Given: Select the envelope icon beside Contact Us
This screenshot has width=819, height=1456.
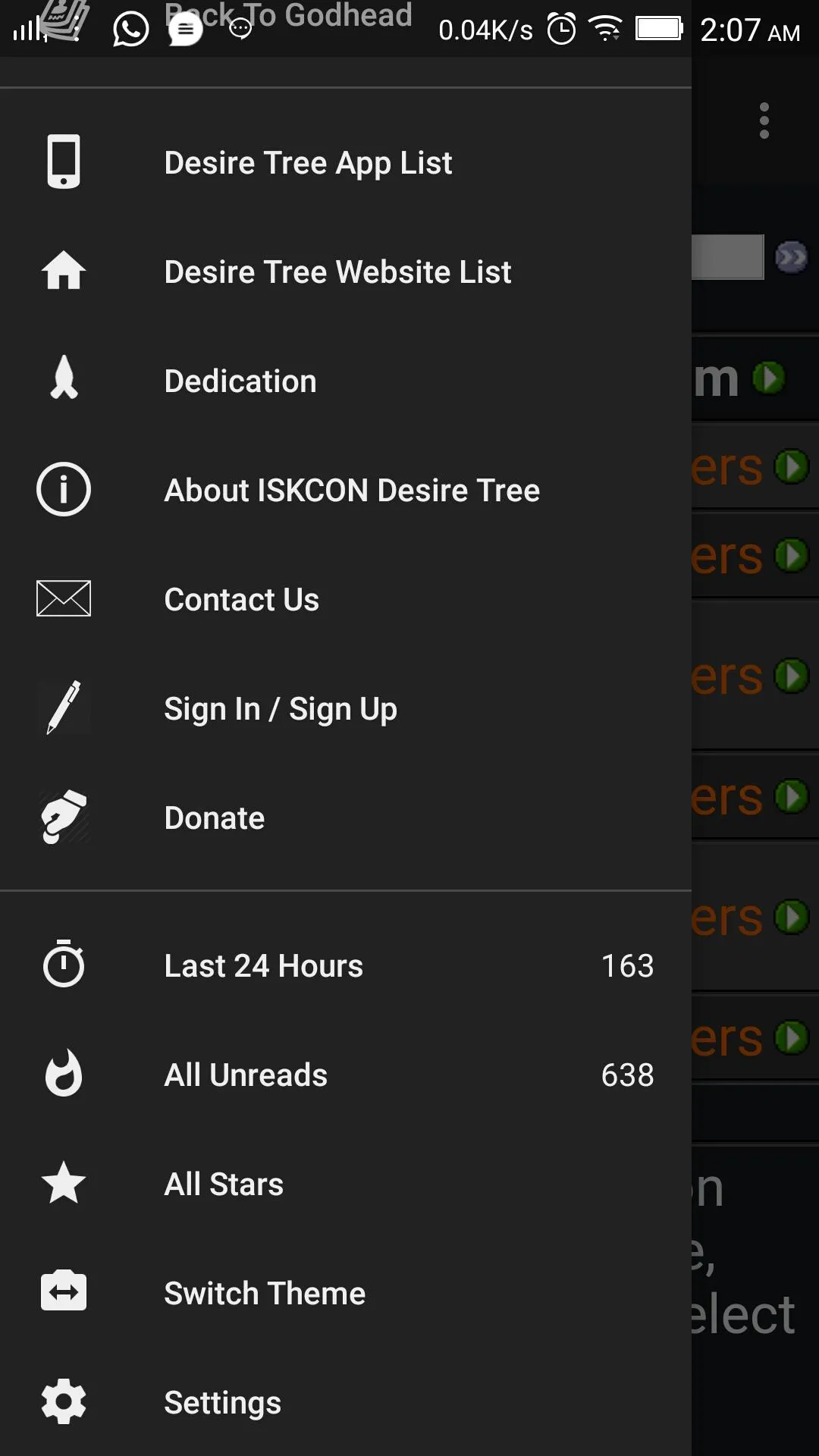Looking at the screenshot, I should (x=64, y=598).
